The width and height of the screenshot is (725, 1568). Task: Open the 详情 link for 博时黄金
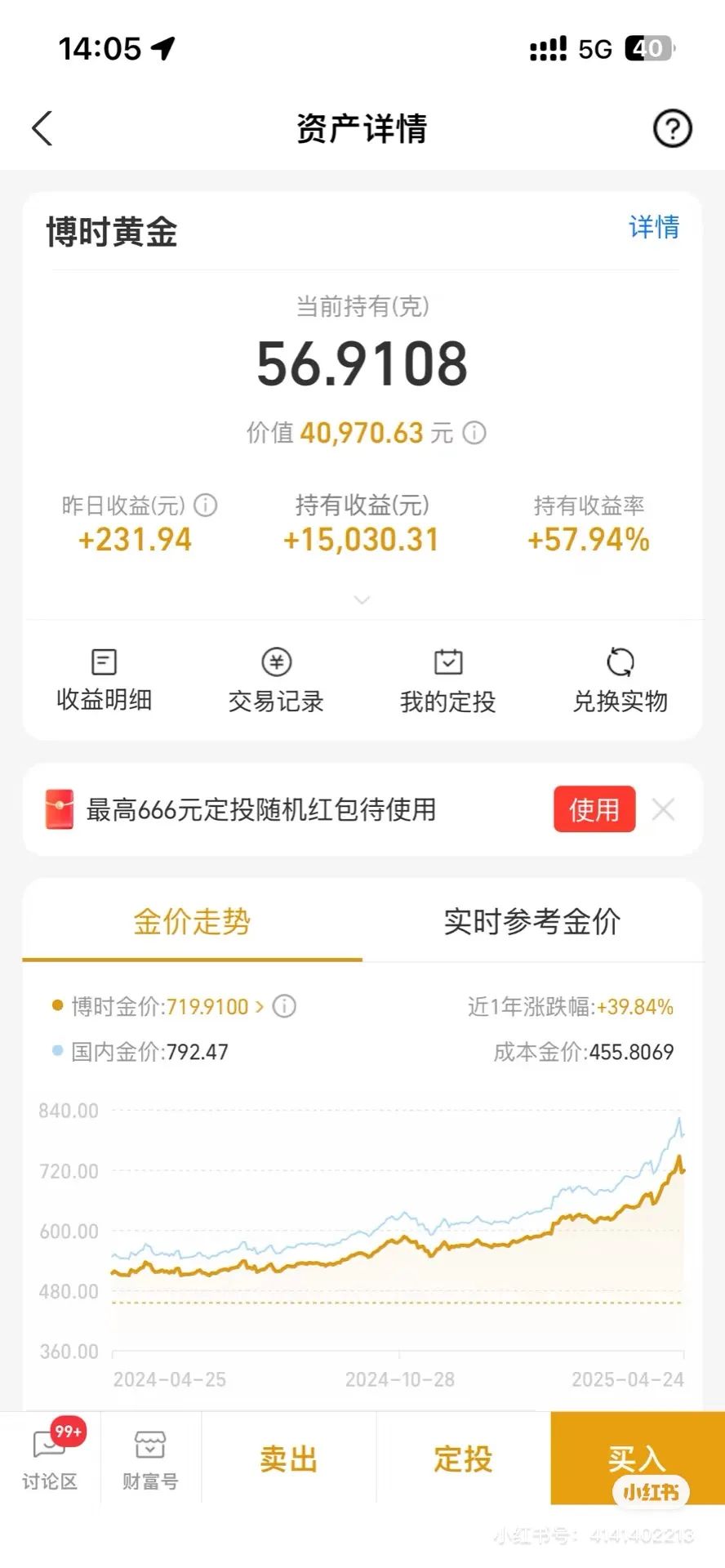654,227
